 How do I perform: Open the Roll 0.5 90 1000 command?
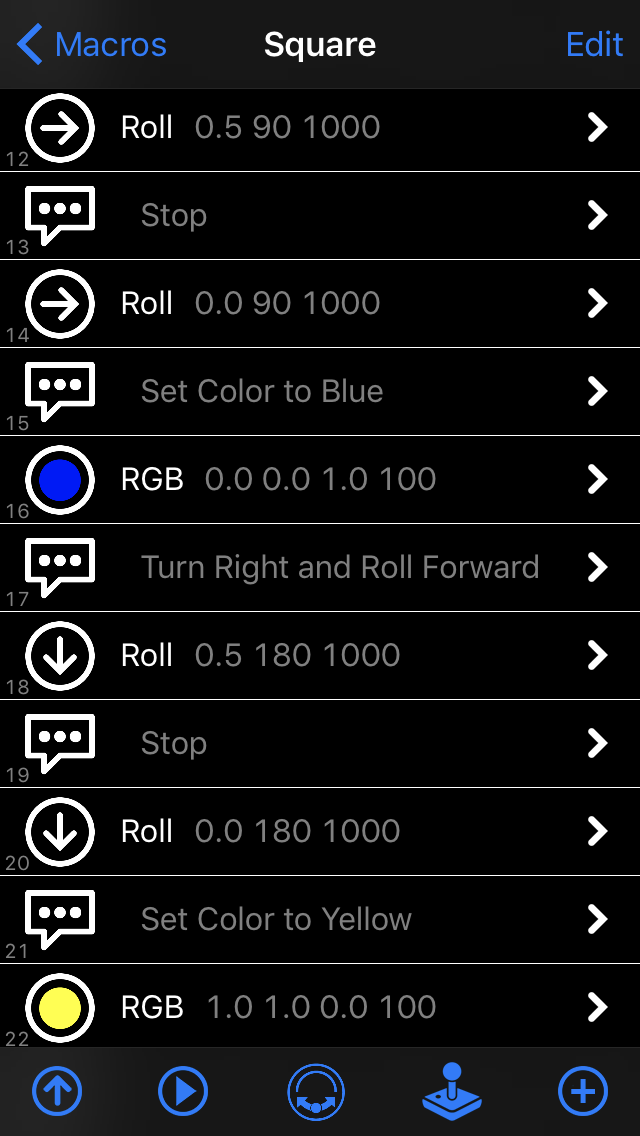click(320, 128)
